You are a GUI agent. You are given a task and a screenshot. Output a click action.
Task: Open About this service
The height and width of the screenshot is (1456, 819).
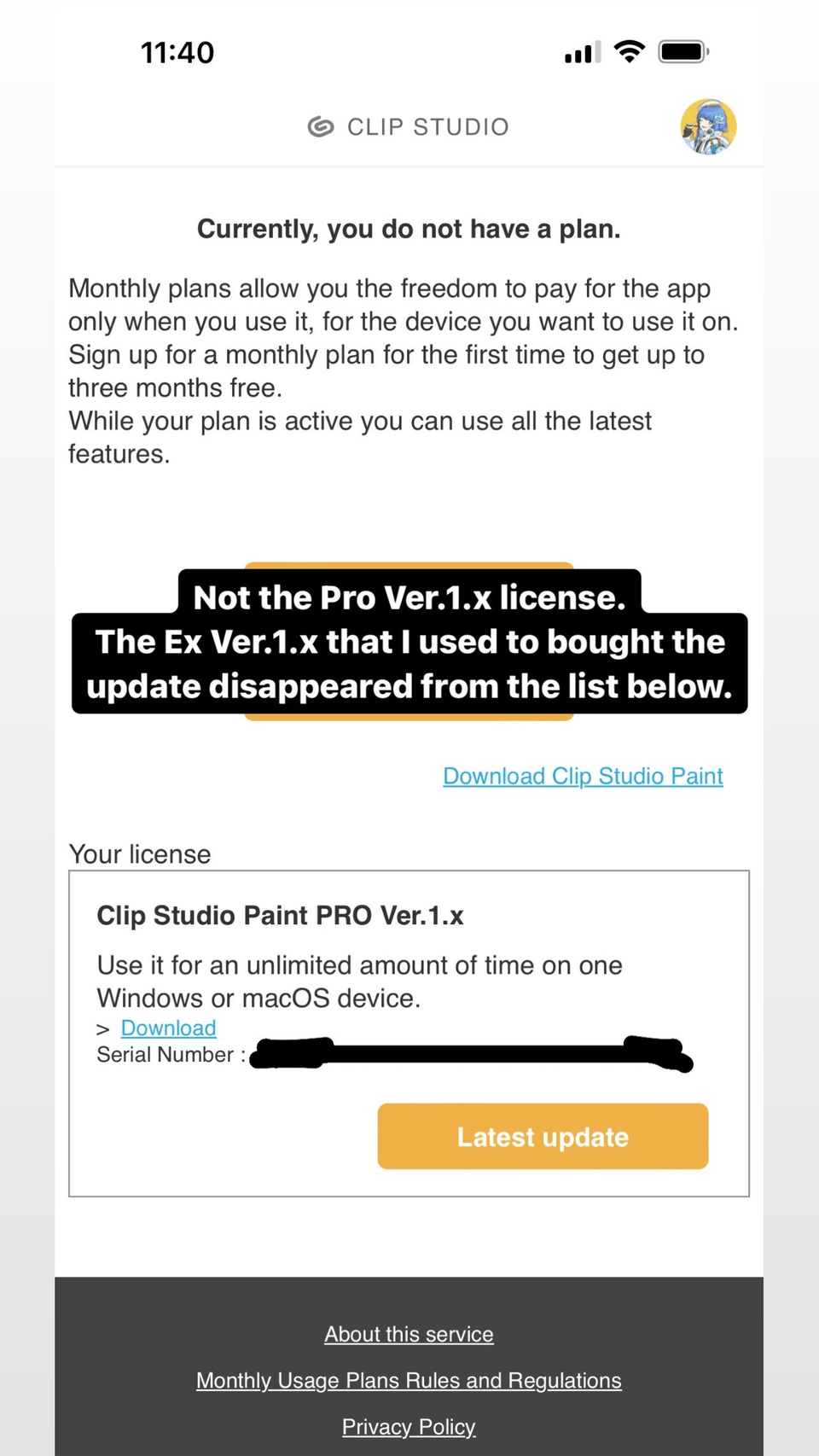pyautogui.click(x=409, y=1334)
